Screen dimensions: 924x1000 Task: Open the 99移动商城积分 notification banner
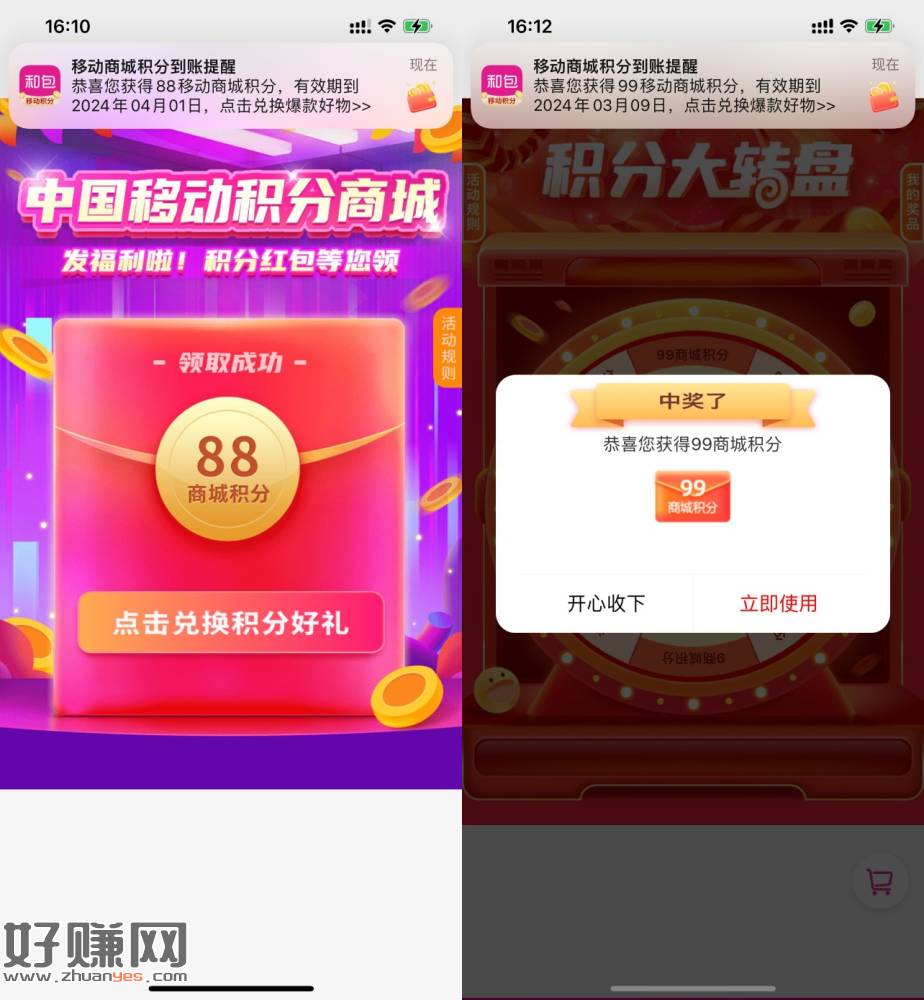[x=692, y=86]
